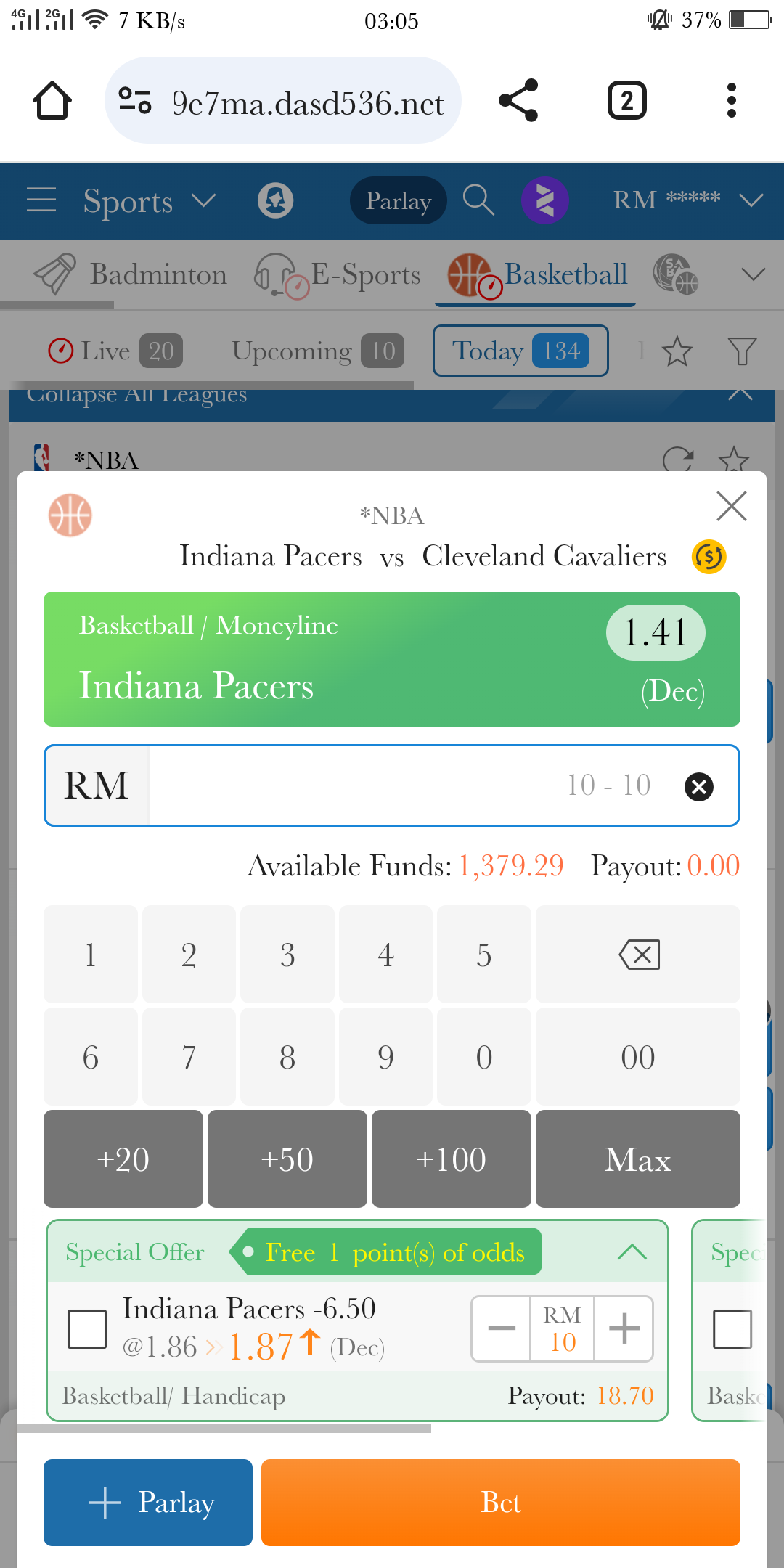Enter 00 on the keypad

(x=638, y=1057)
